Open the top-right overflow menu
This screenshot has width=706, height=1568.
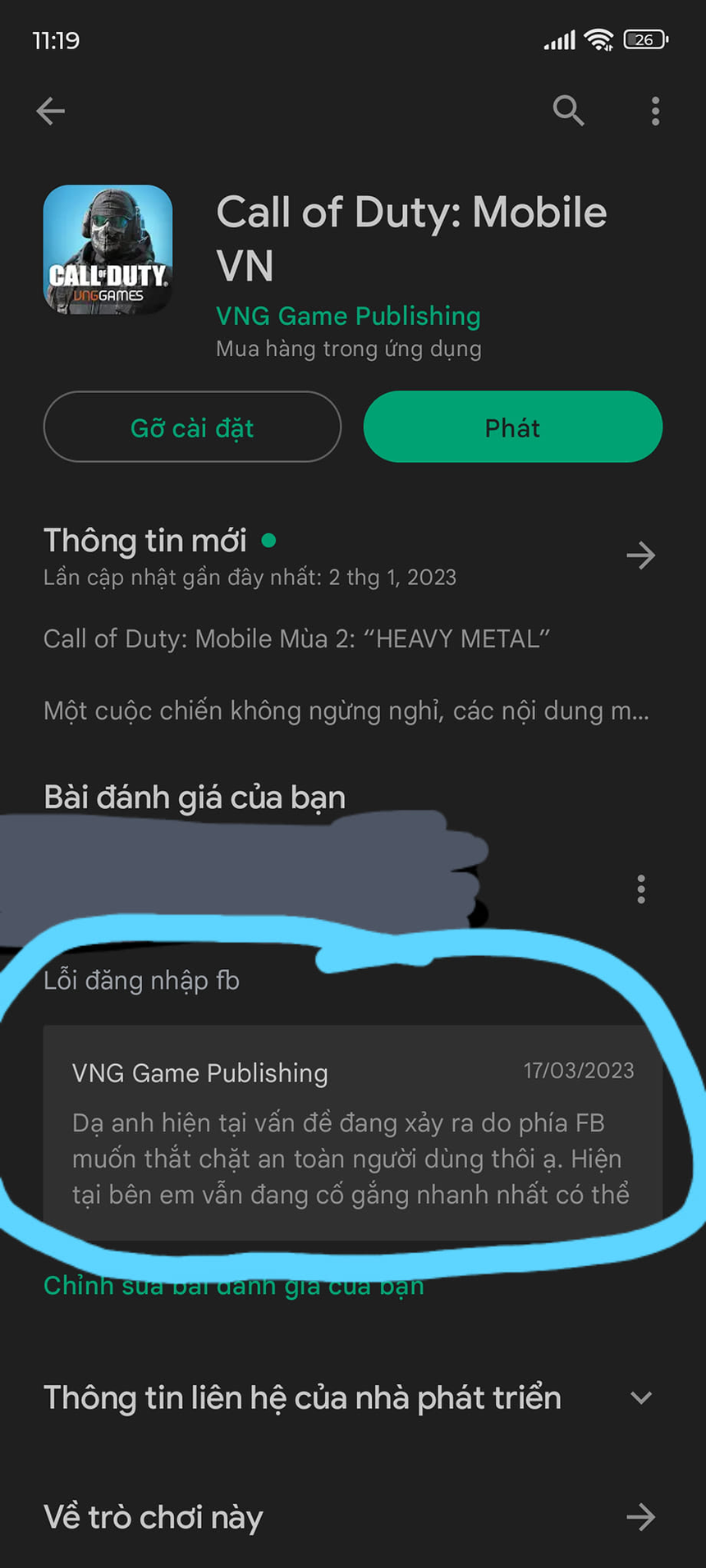[x=654, y=111]
